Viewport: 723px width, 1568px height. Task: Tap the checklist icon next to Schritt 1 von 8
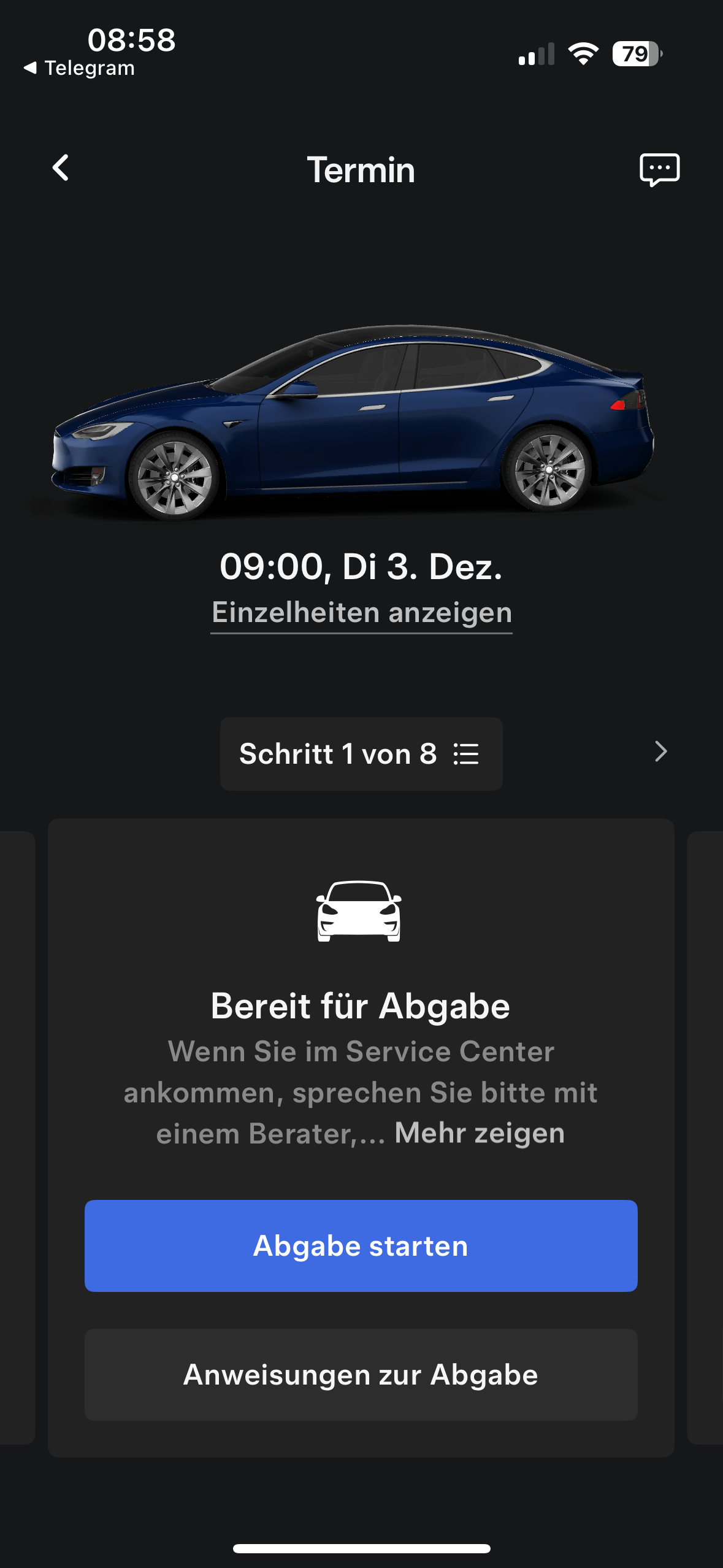point(465,753)
